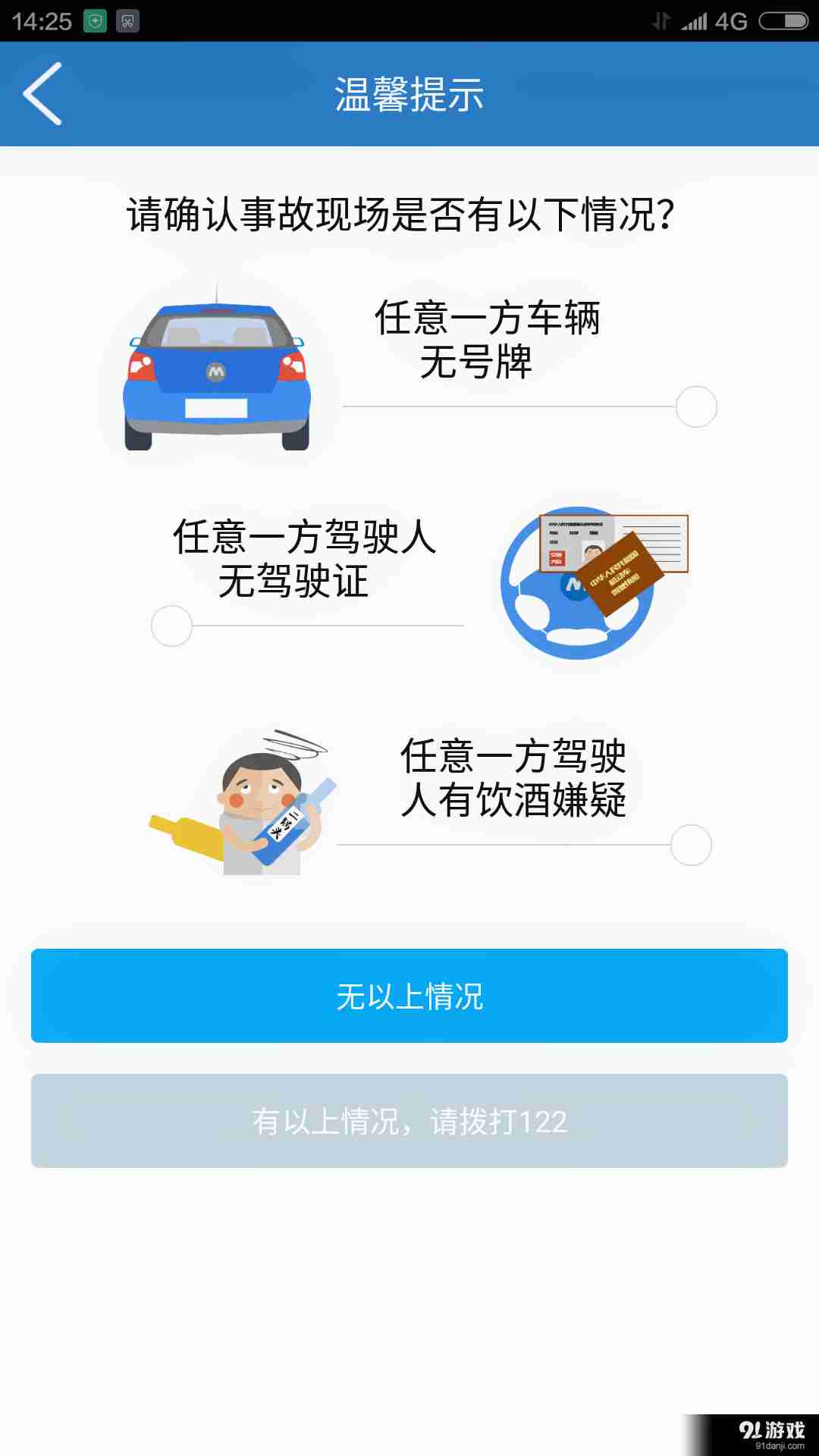
Task: Tap 有以上情况，请拨打122 button
Action: [x=409, y=1121]
